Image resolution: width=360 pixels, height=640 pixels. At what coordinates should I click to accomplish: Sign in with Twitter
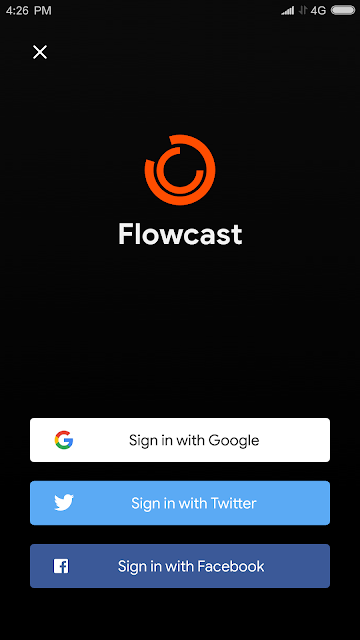[180, 503]
